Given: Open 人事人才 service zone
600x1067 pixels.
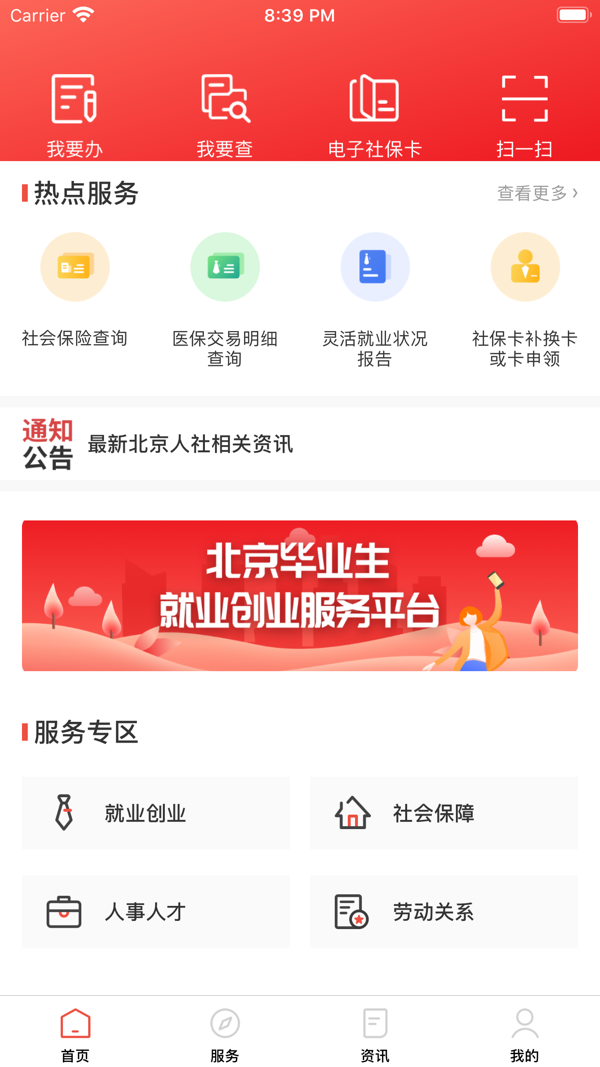Looking at the screenshot, I should click(x=156, y=911).
